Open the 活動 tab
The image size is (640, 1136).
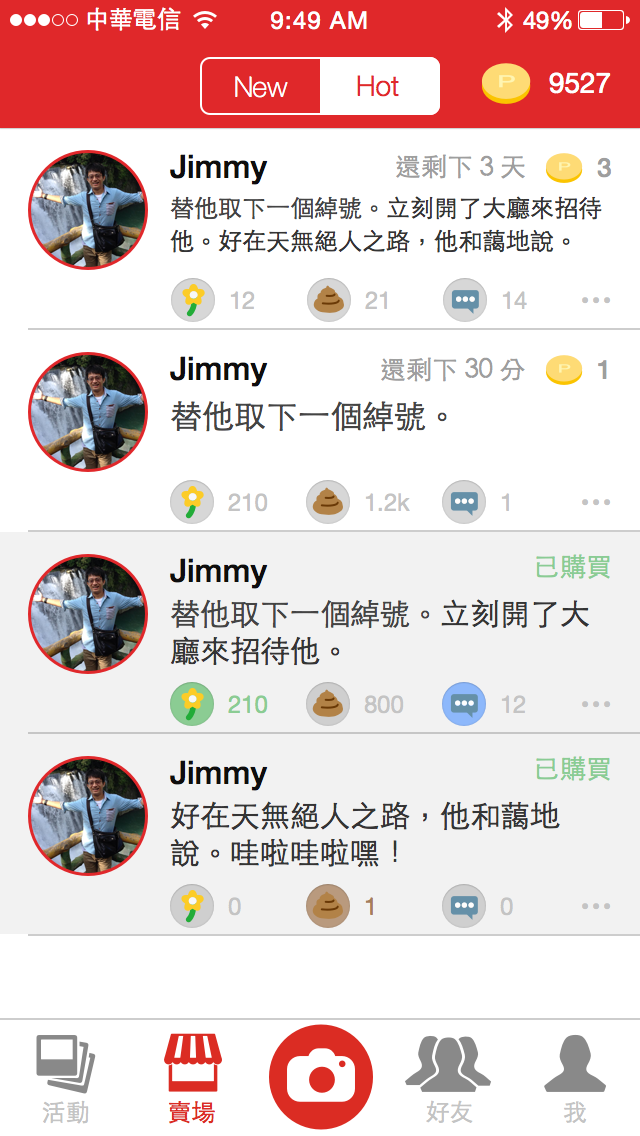click(x=66, y=1079)
